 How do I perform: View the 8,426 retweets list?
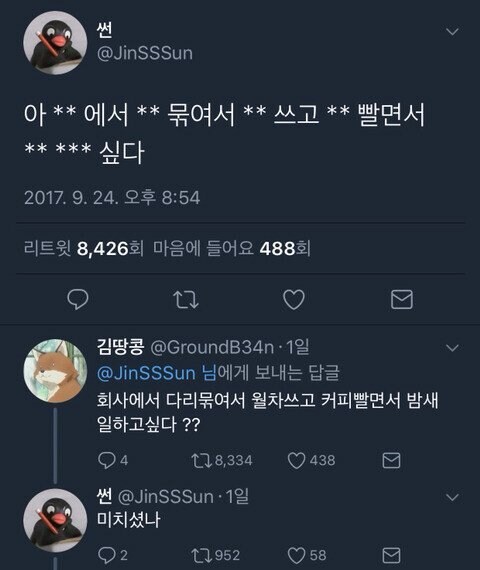(84, 249)
